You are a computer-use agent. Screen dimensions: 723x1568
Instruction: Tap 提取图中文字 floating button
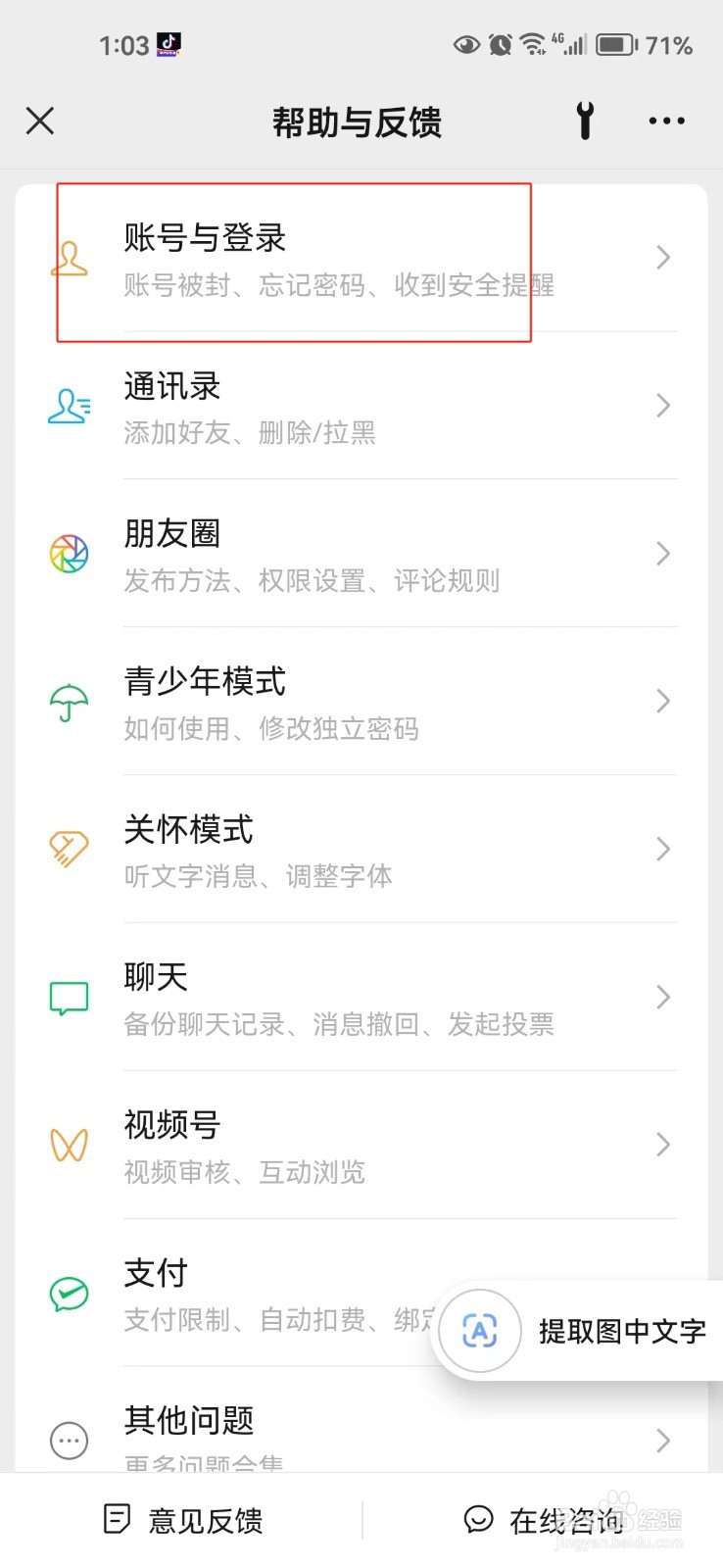pos(578,1331)
